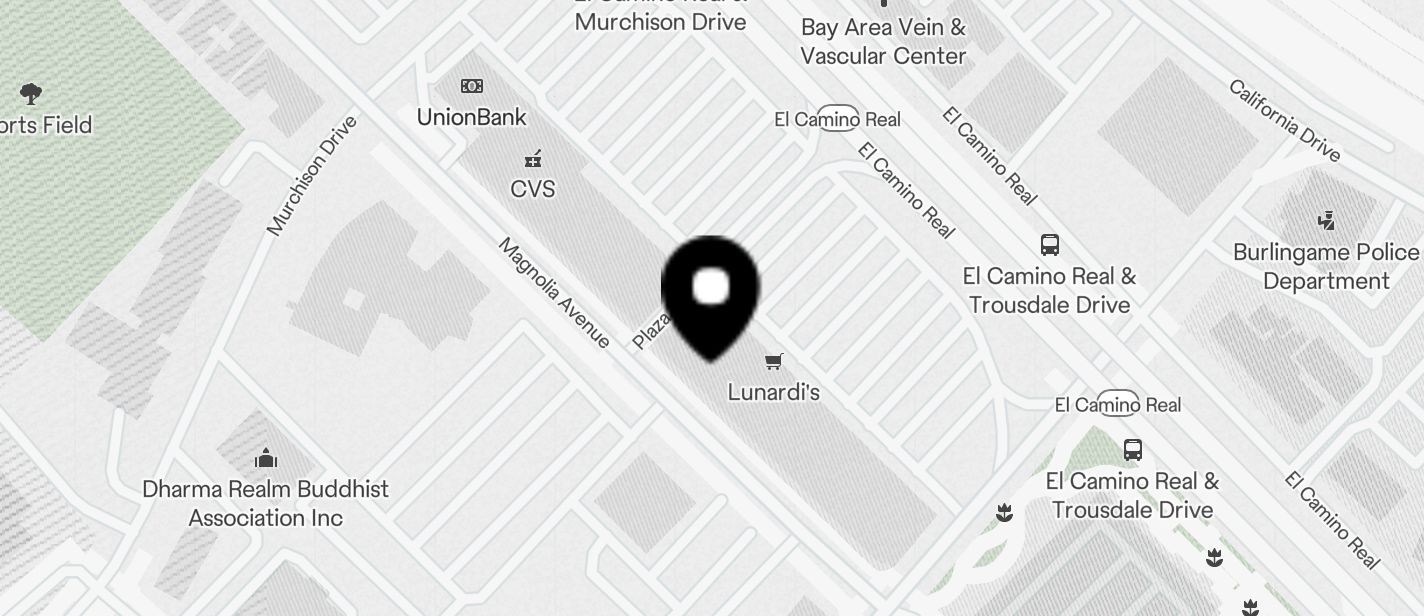Open Burlingame Police Department map marker
Image resolution: width=1424 pixels, height=616 pixels.
tap(1327, 221)
